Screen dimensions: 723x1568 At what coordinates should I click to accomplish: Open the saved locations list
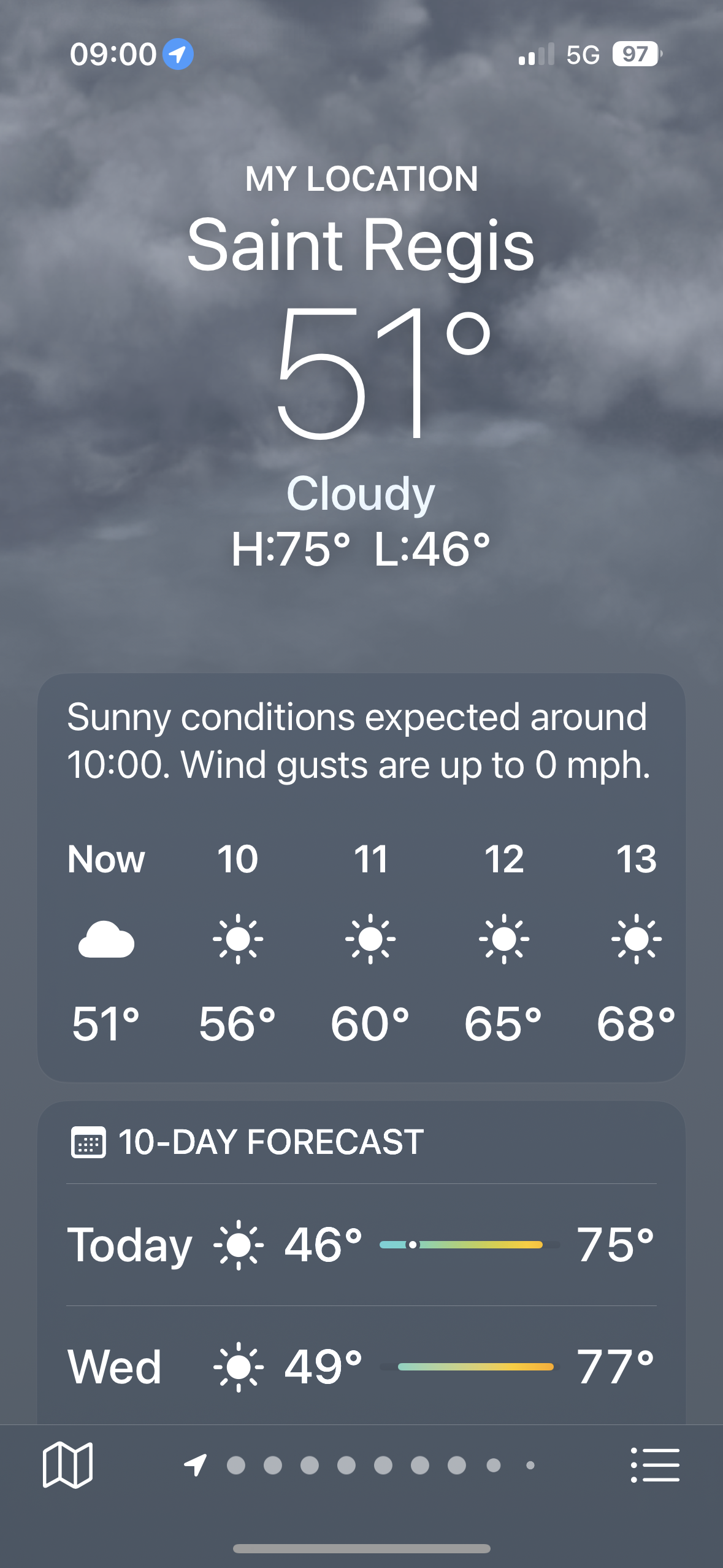coord(655,1465)
